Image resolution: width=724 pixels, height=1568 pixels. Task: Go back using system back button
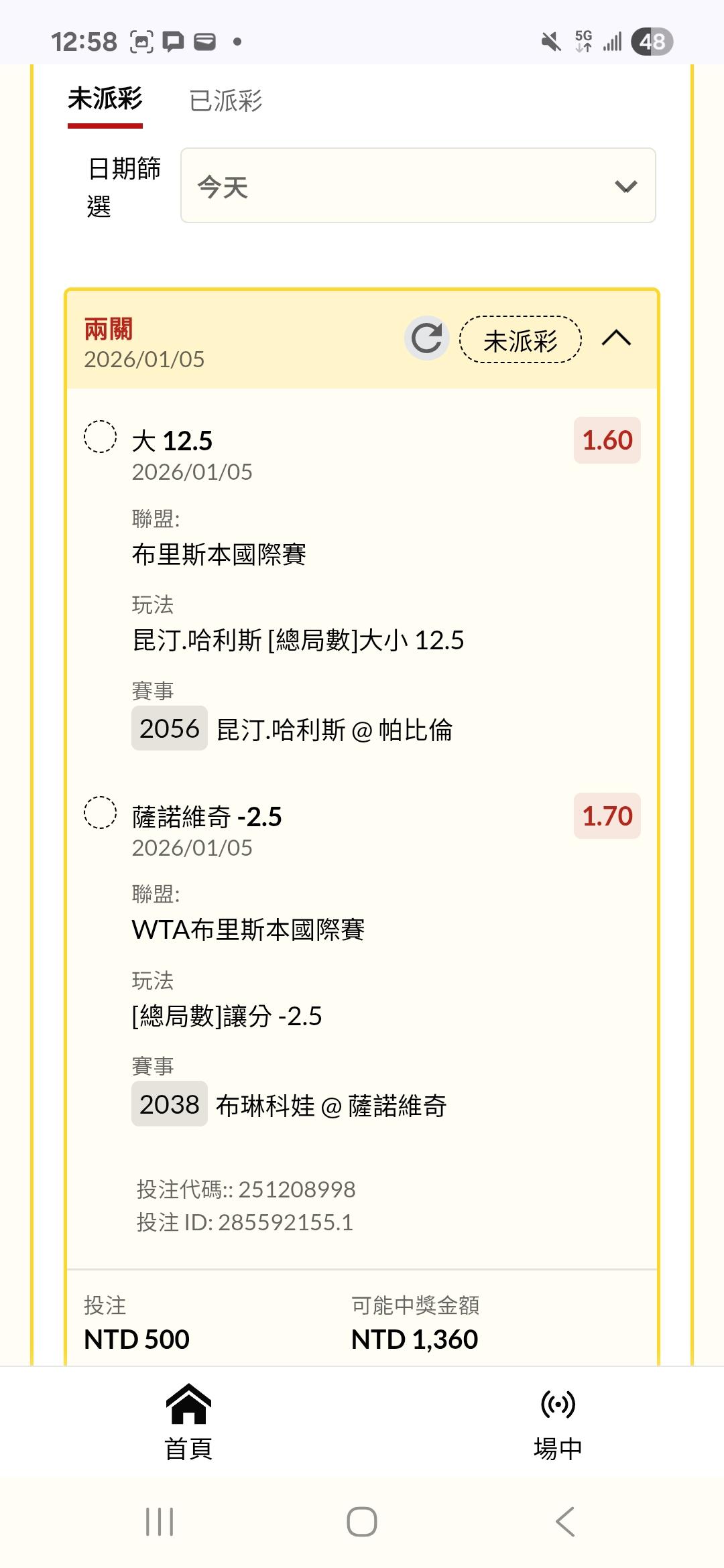tap(565, 1521)
